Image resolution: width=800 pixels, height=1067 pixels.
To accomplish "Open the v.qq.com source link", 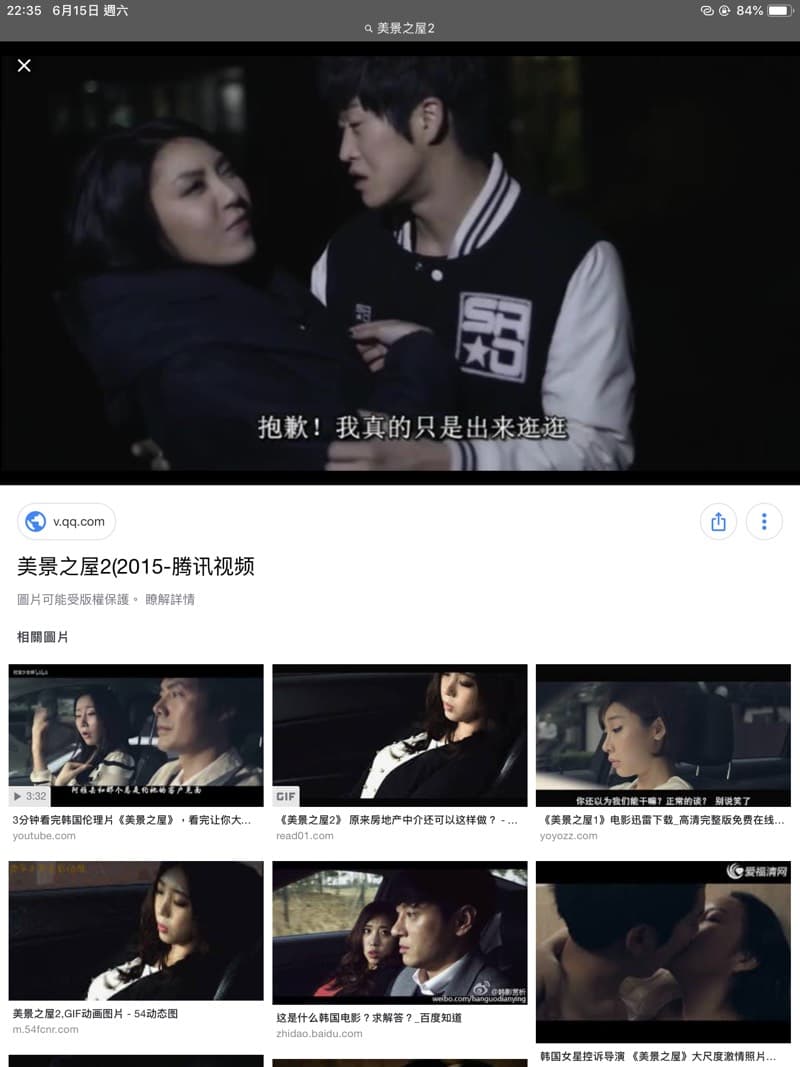I will (x=66, y=521).
